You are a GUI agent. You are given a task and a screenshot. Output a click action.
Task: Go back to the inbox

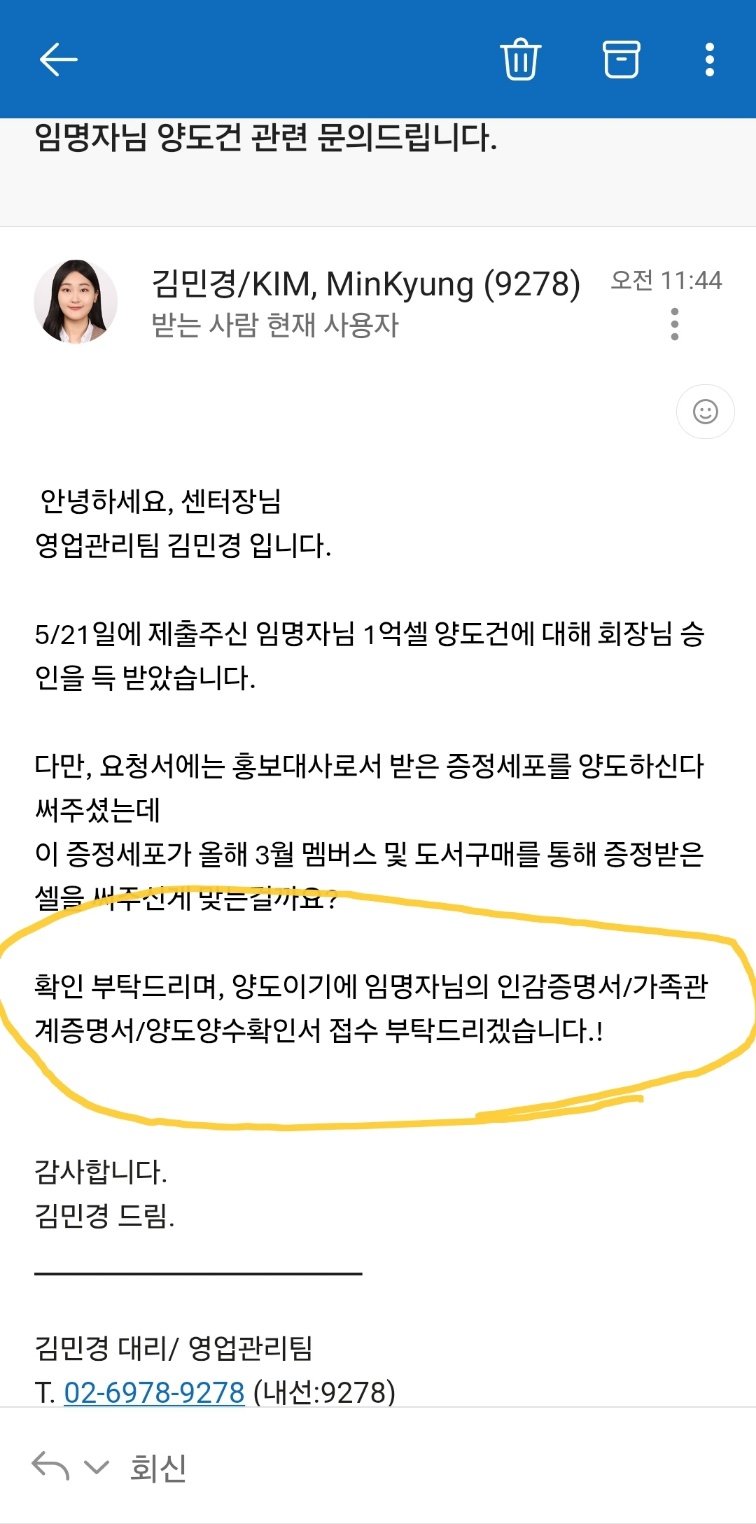[58, 60]
